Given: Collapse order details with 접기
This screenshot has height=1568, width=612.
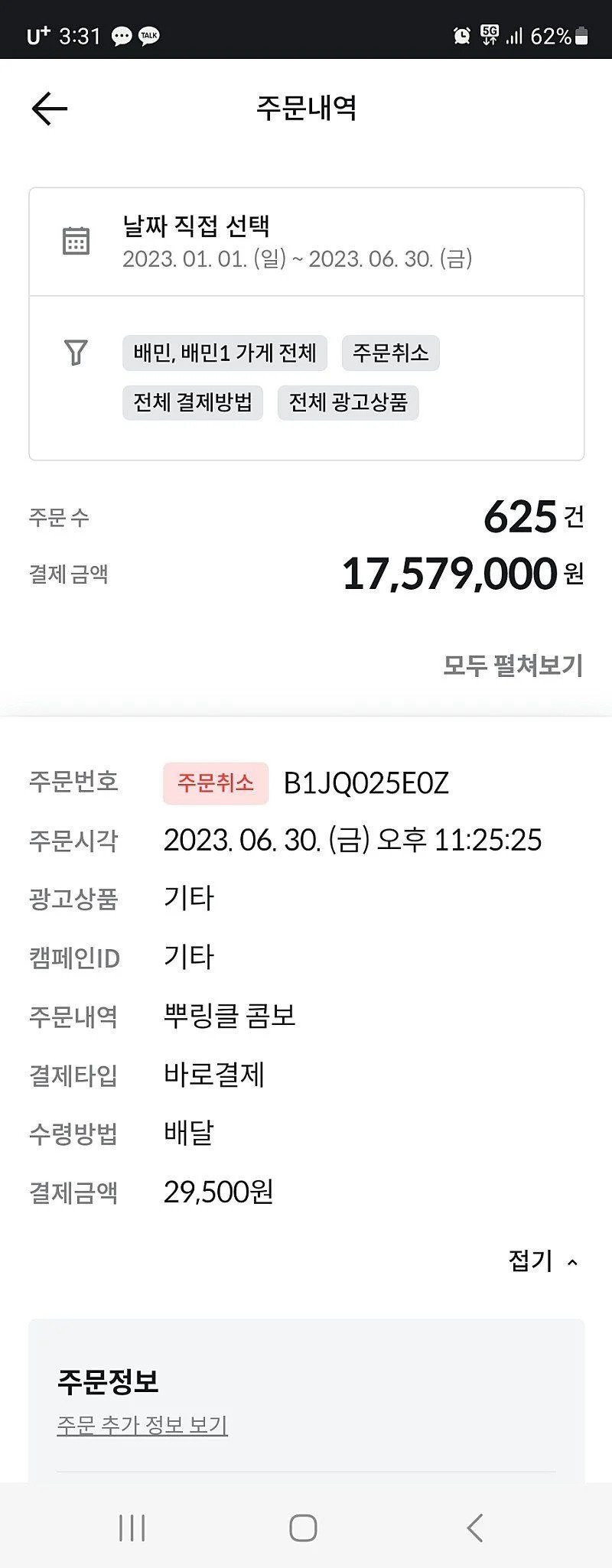Looking at the screenshot, I should (542, 1261).
